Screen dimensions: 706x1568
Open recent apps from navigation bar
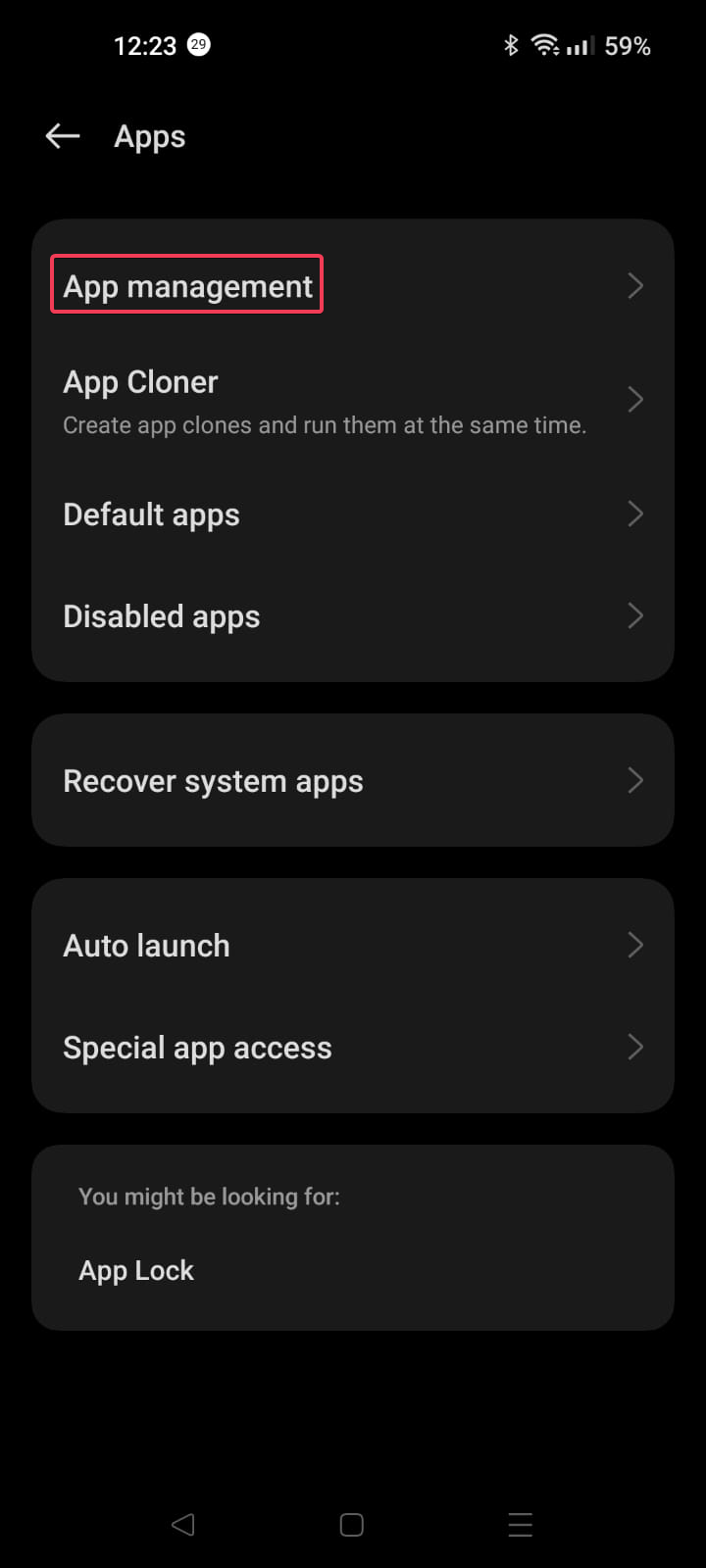521,1524
